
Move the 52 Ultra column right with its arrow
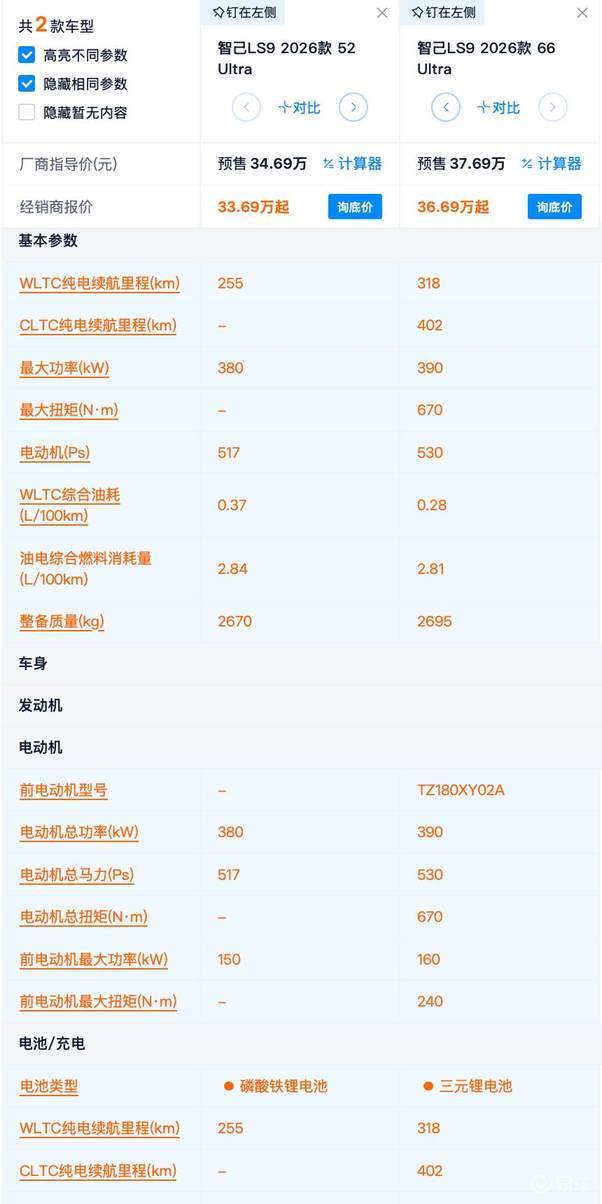coord(353,107)
